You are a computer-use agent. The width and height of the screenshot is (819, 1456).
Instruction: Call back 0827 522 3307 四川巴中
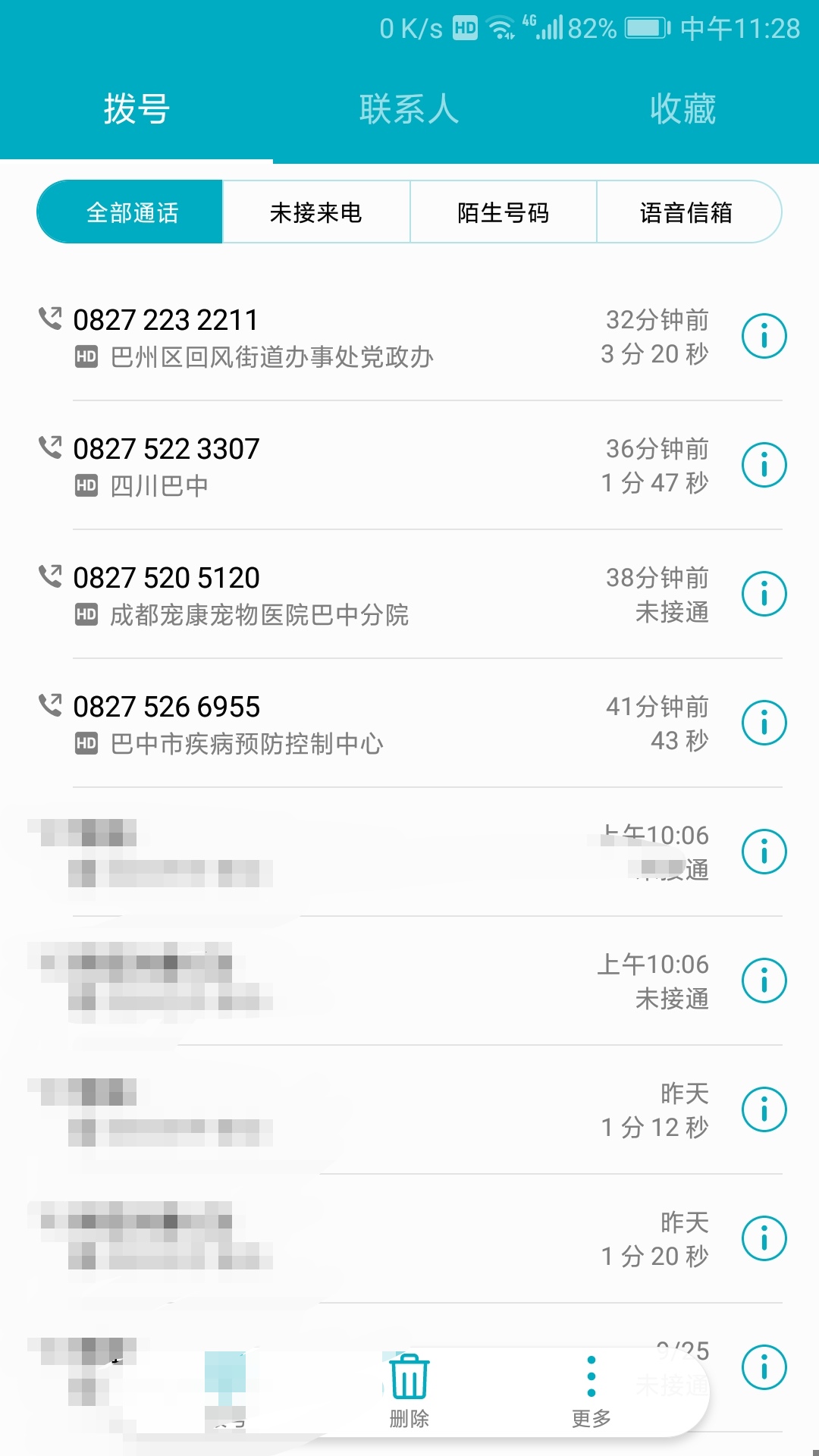click(303, 466)
